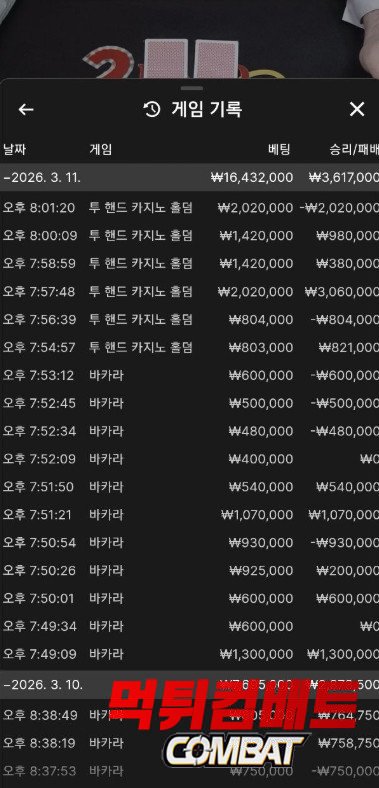Collapse the 2026. 3. 10. date group
This screenshot has height=788, width=379.
(x=190, y=685)
